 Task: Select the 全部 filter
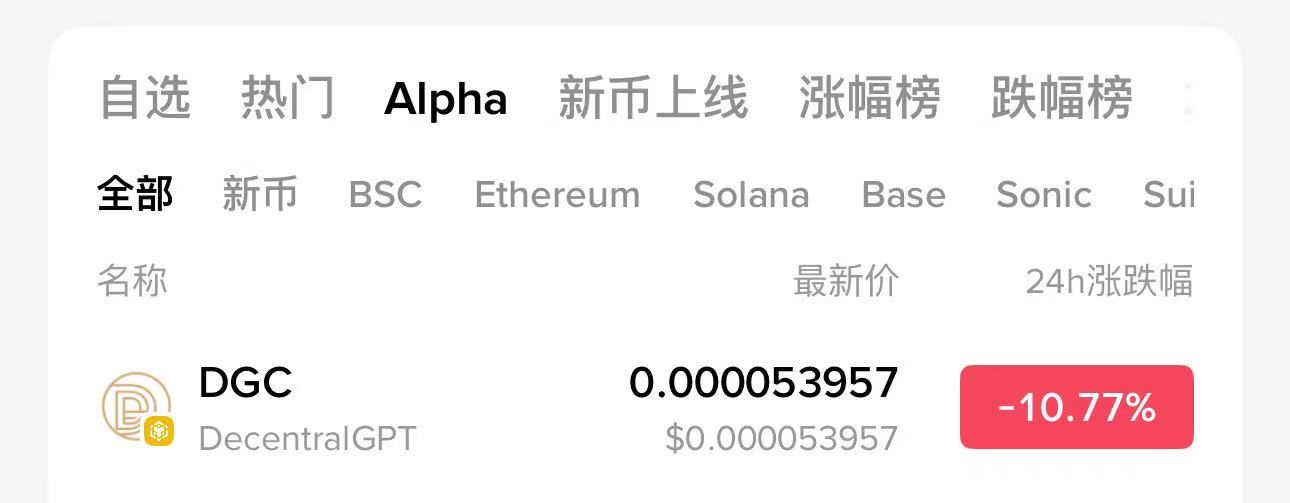tap(135, 194)
